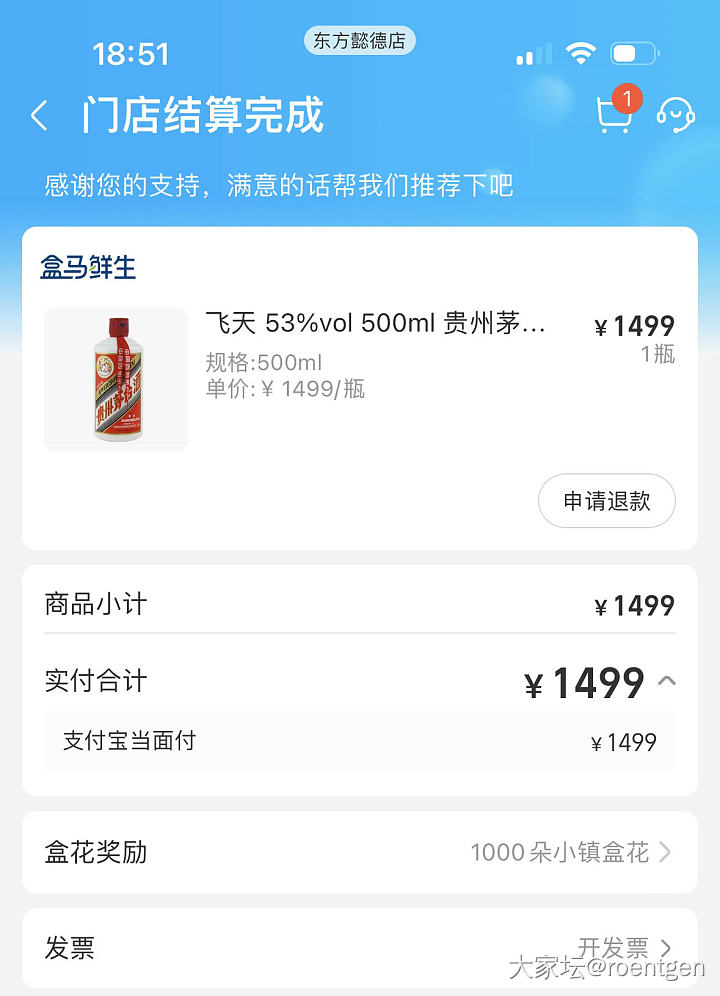Collapse the 实付合计 payment details
This screenshot has width=720, height=996.
coord(667,682)
